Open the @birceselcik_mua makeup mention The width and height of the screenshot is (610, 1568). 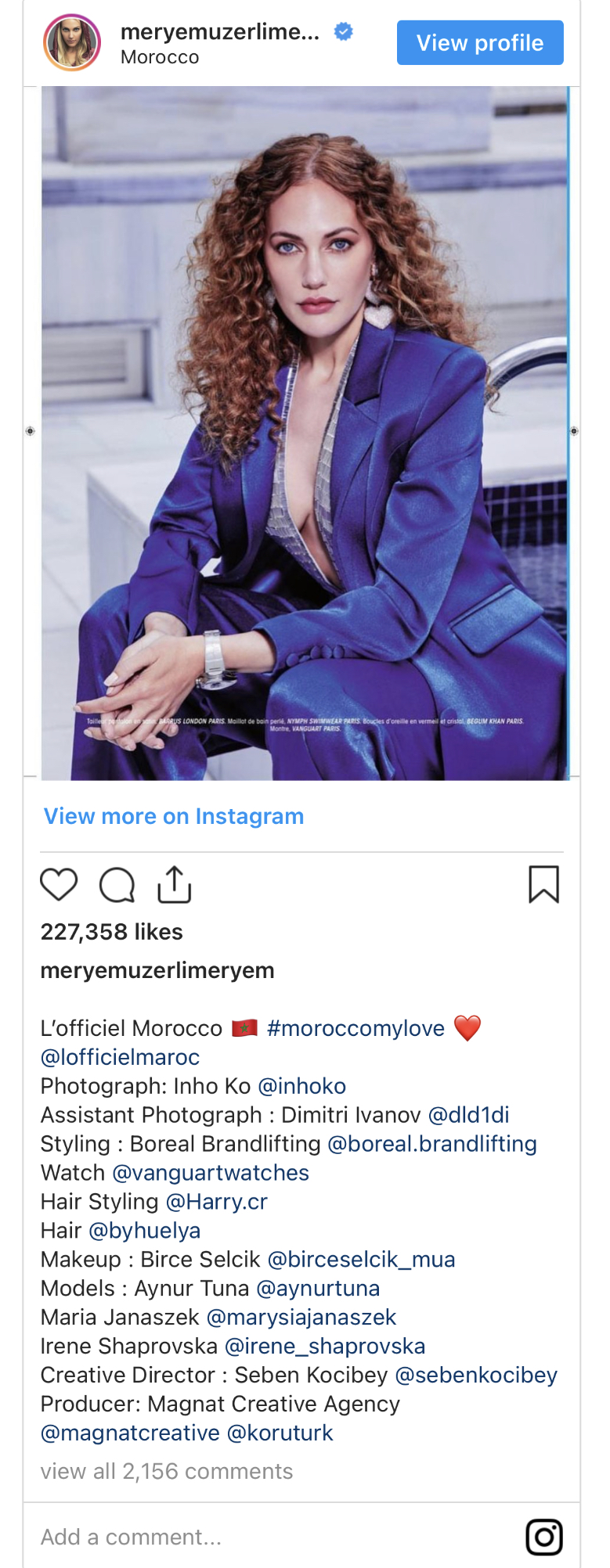tap(362, 1260)
